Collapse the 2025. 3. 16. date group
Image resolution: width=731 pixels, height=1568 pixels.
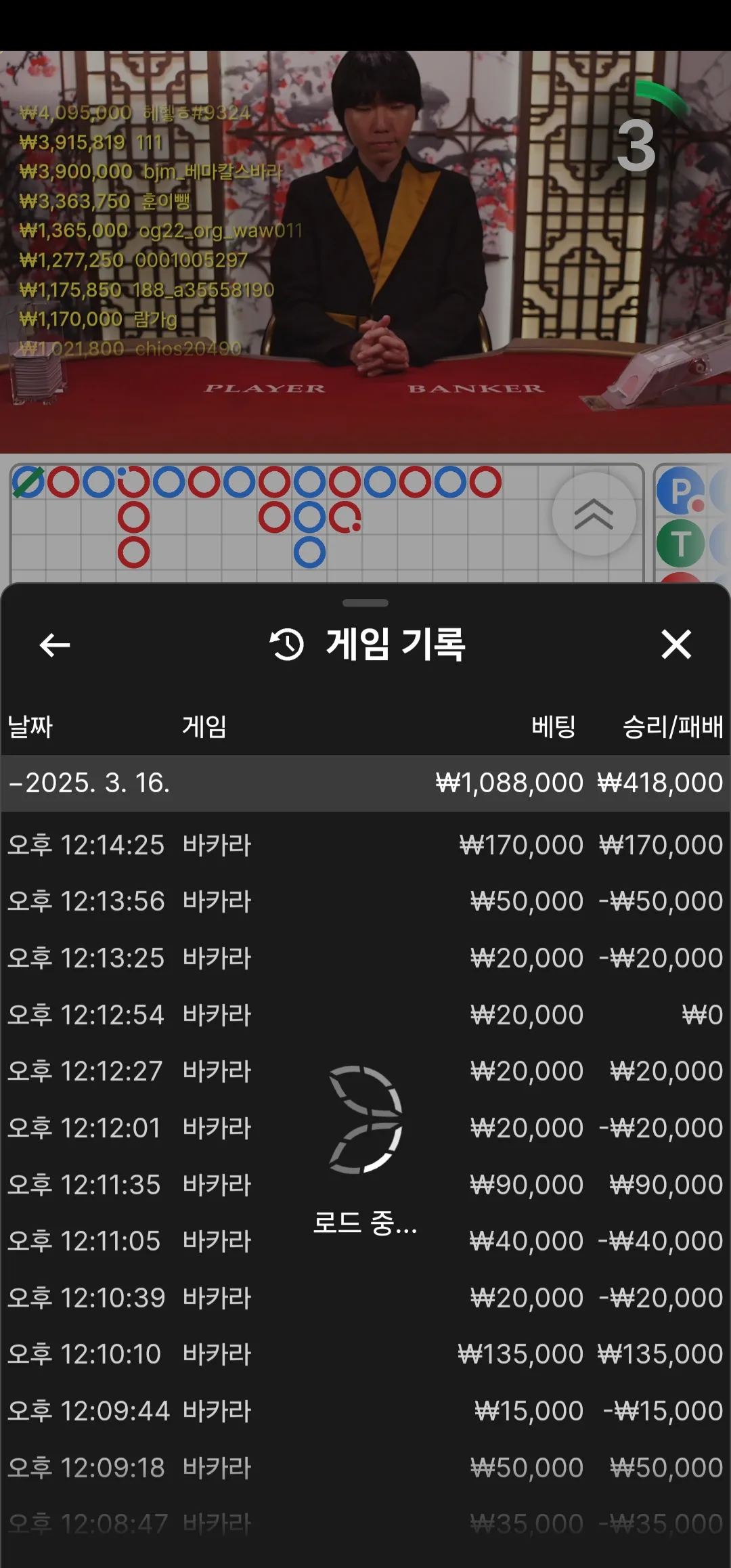pos(365,783)
